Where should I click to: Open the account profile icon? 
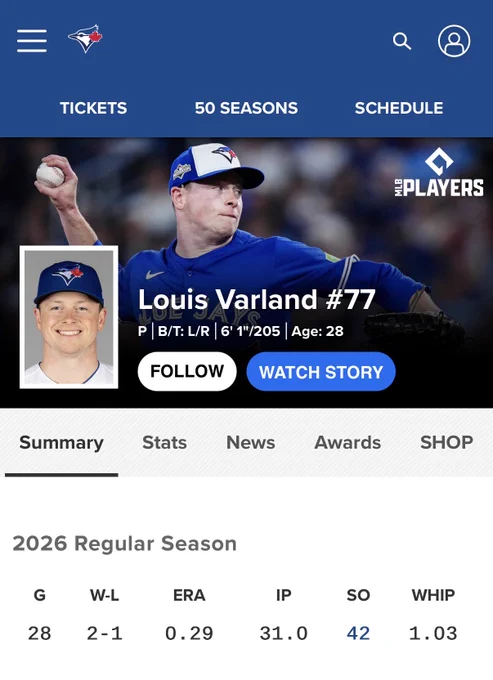click(454, 41)
